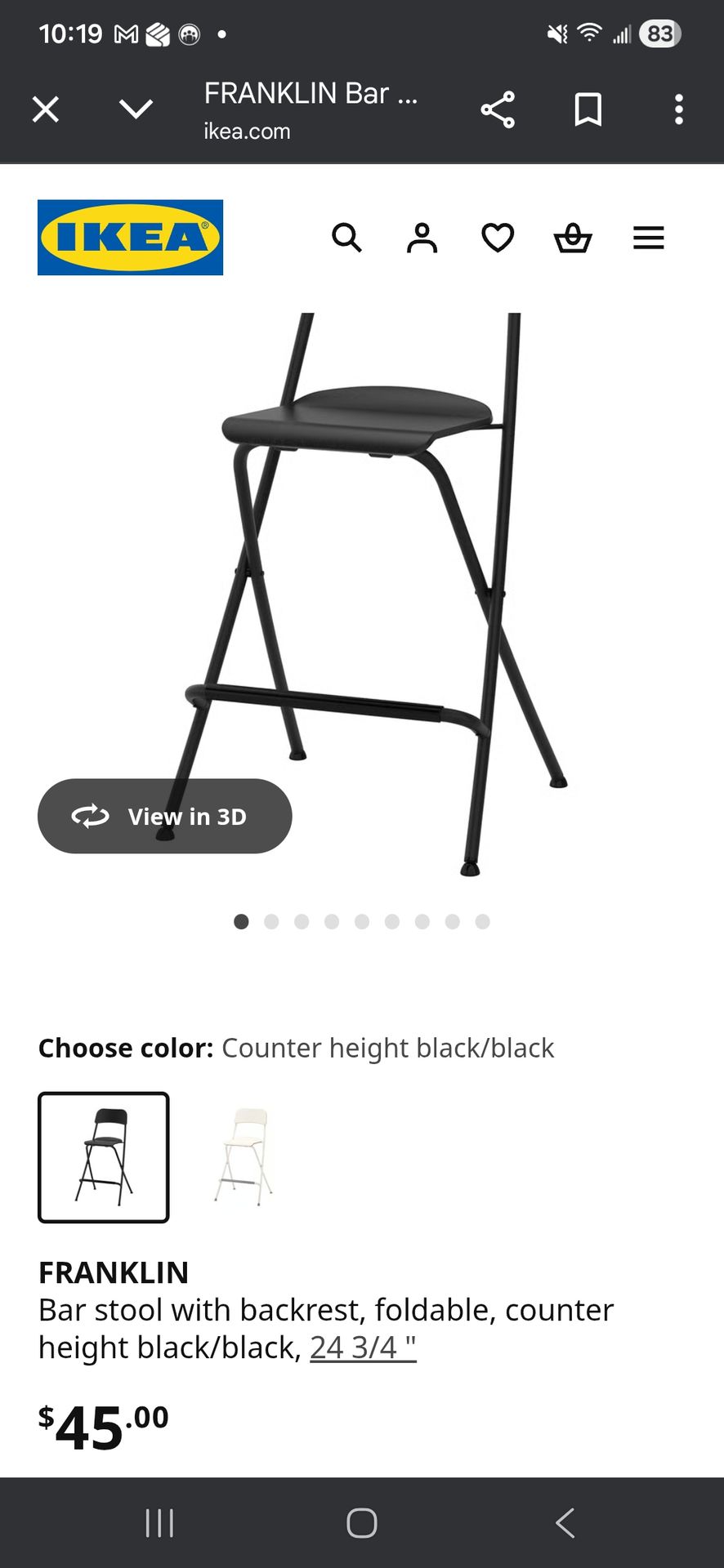Screen dimensions: 724x1568
Task: Go back using the system navigation bar
Action: (x=565, y=1523)
